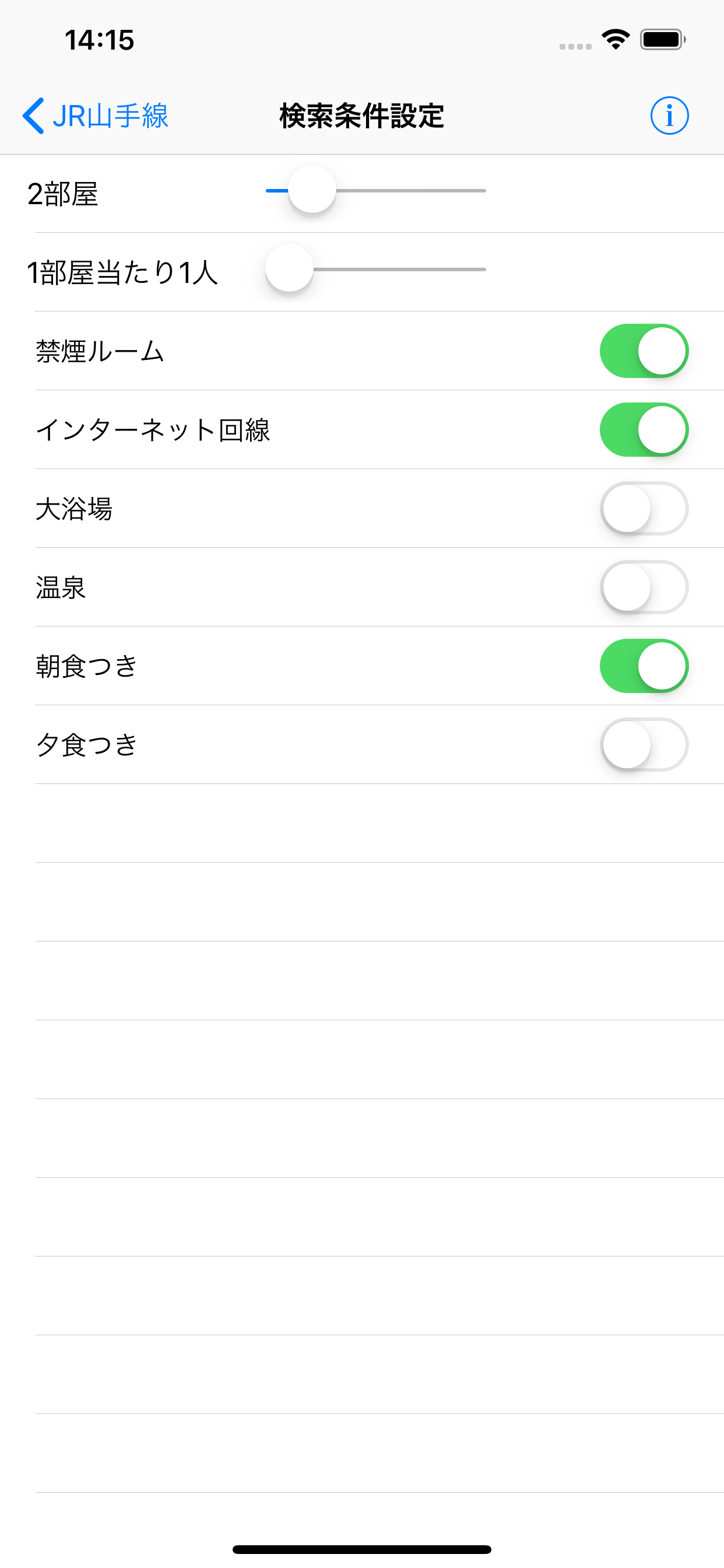Image resolution: width=724 pixels, height=1568 pixels.
Task: Turn off インターネット回線
Action: (x=644, y=430)
